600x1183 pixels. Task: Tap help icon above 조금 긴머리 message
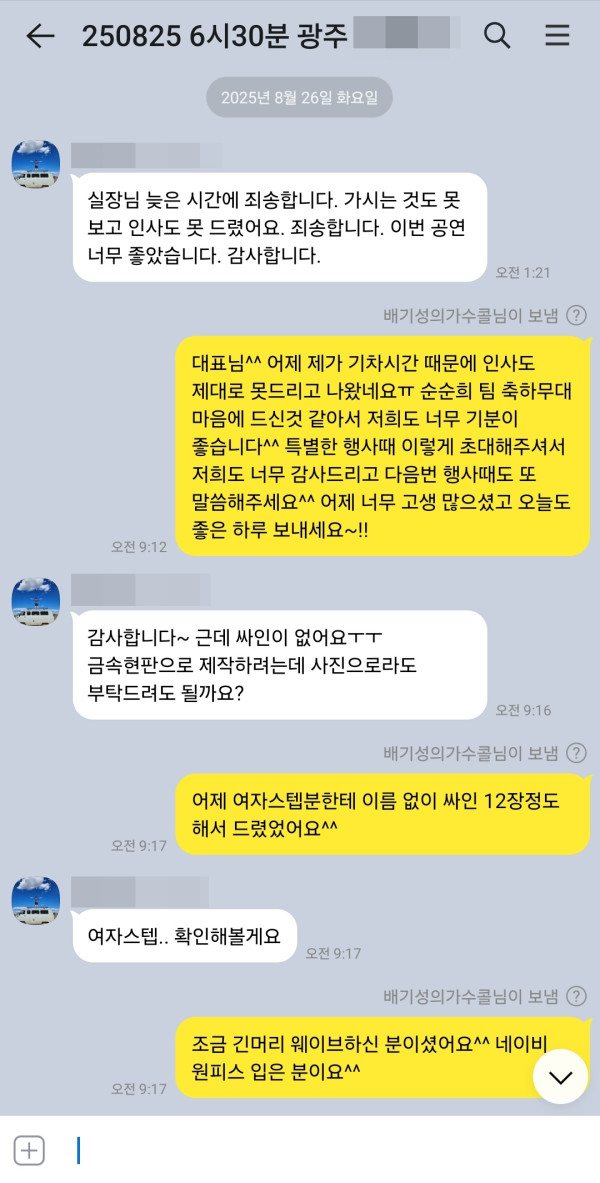[576, 996]
